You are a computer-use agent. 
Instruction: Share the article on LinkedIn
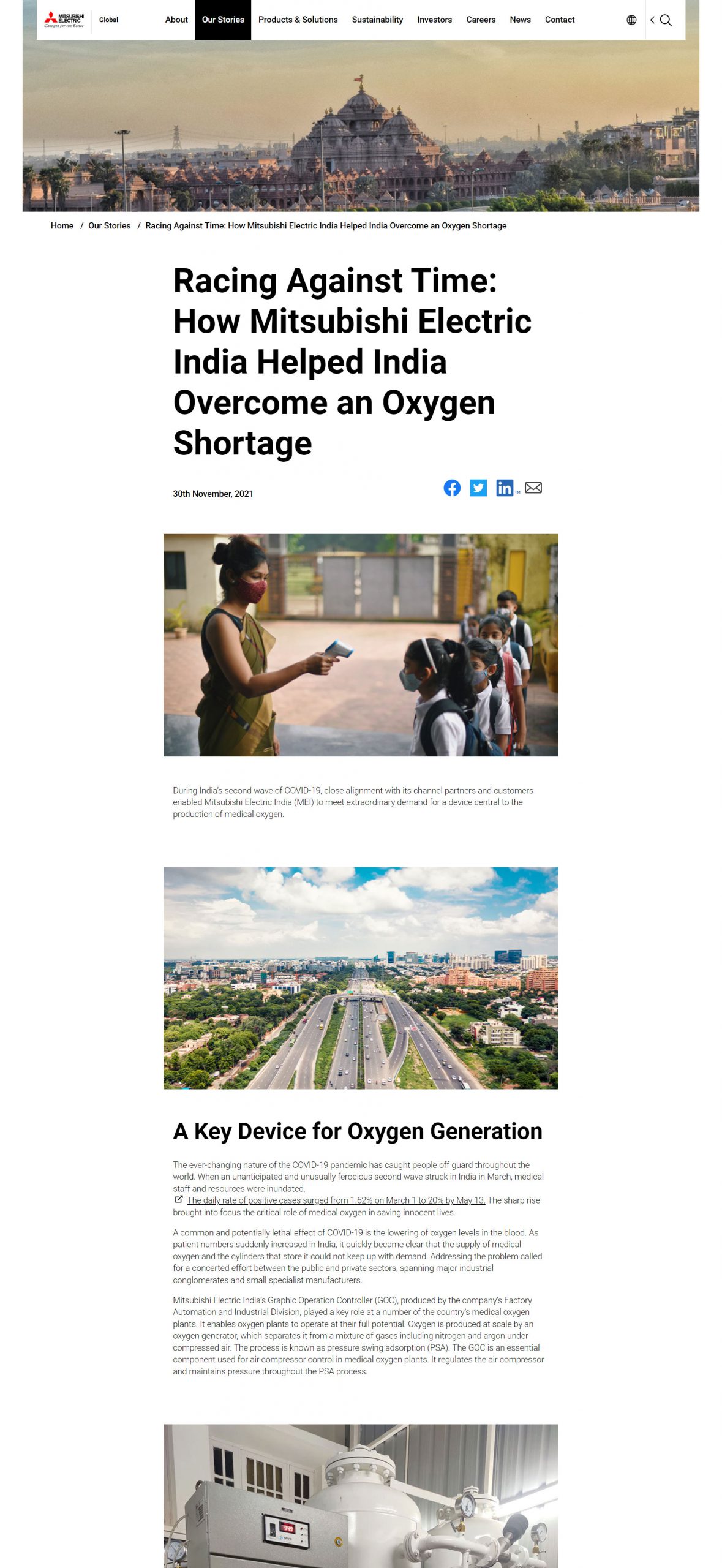point(505,488)
